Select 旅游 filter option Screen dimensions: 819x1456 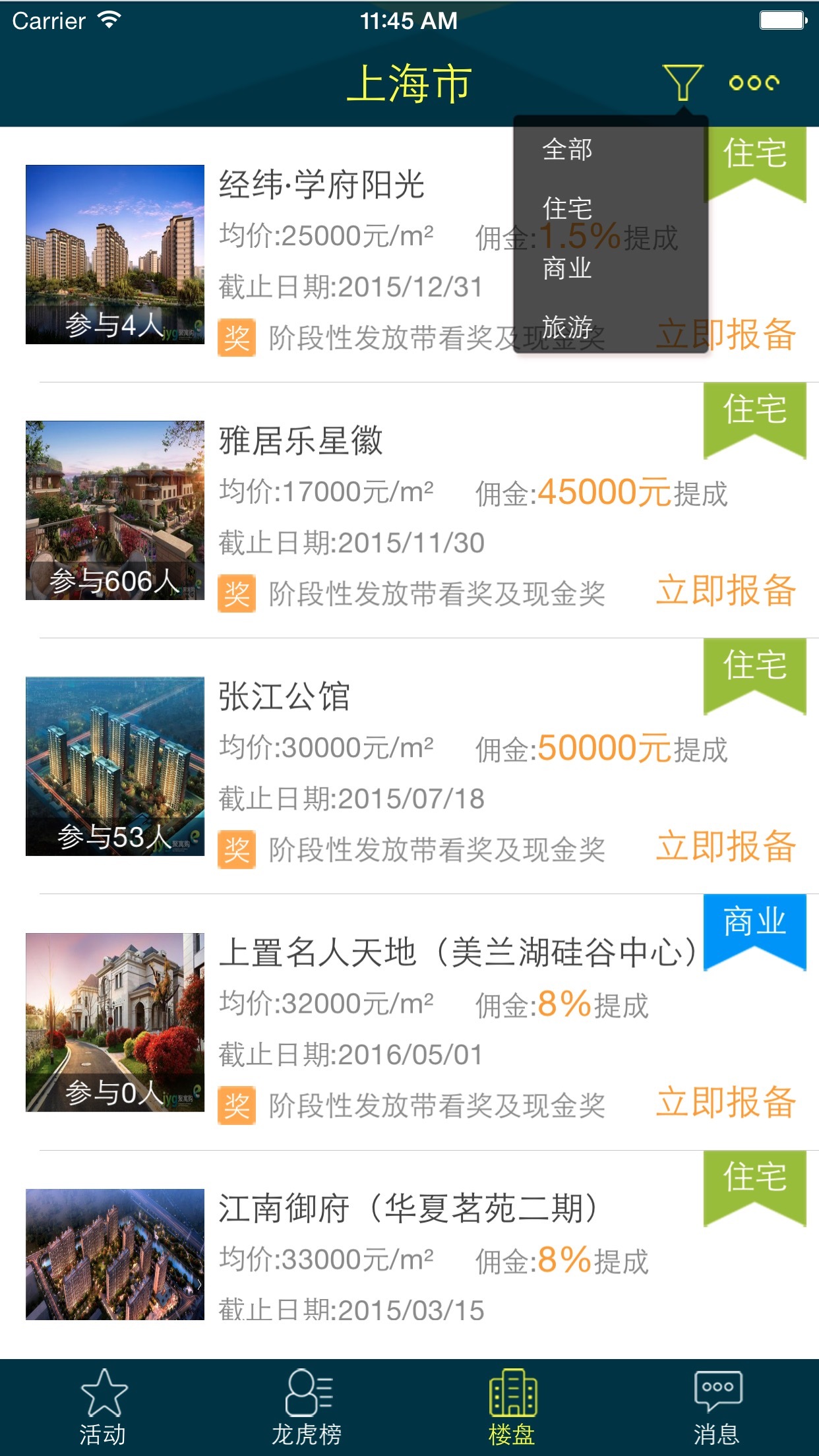point(567,328)
